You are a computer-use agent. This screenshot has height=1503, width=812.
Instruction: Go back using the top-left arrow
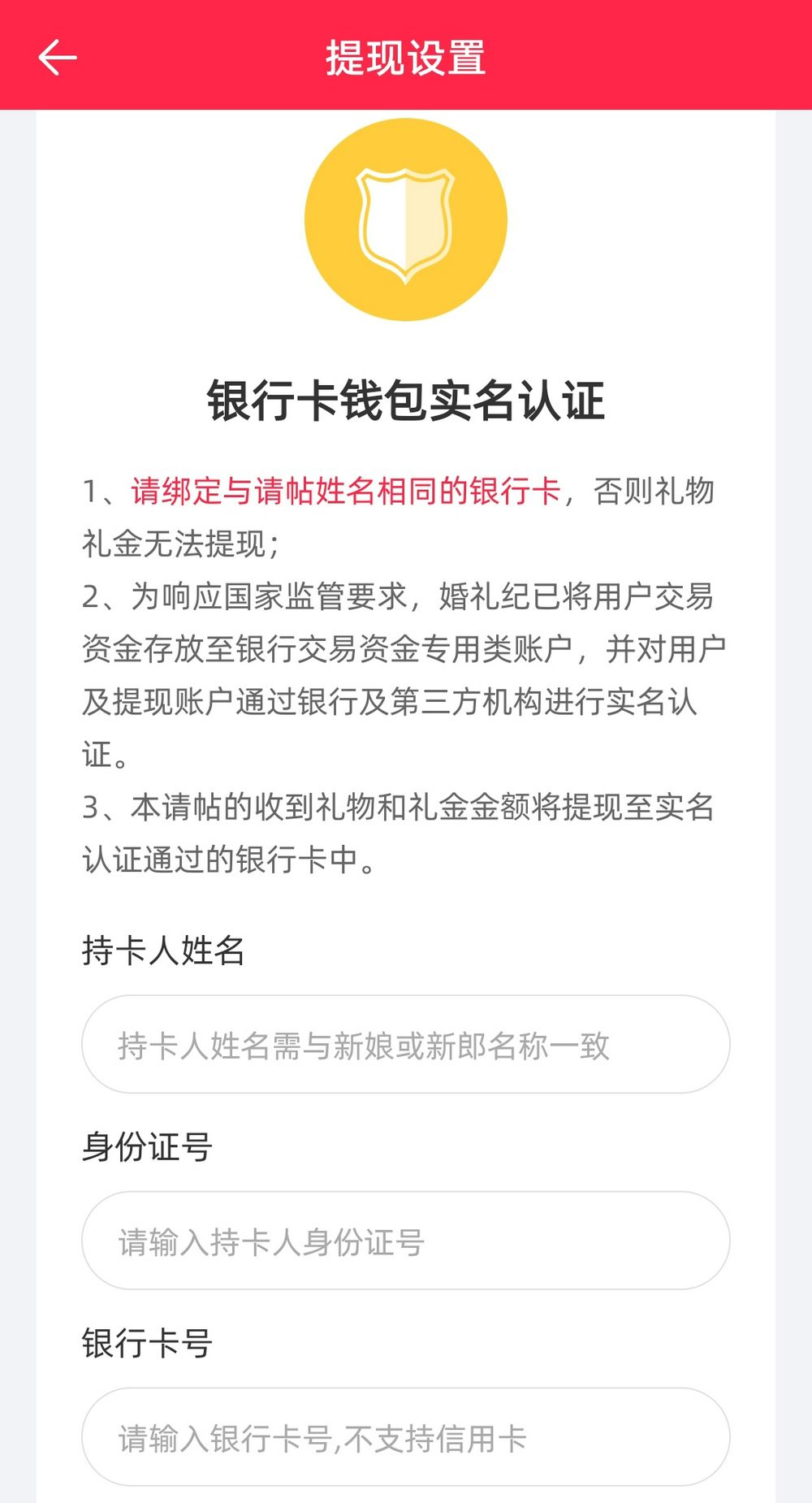[58, 58]
